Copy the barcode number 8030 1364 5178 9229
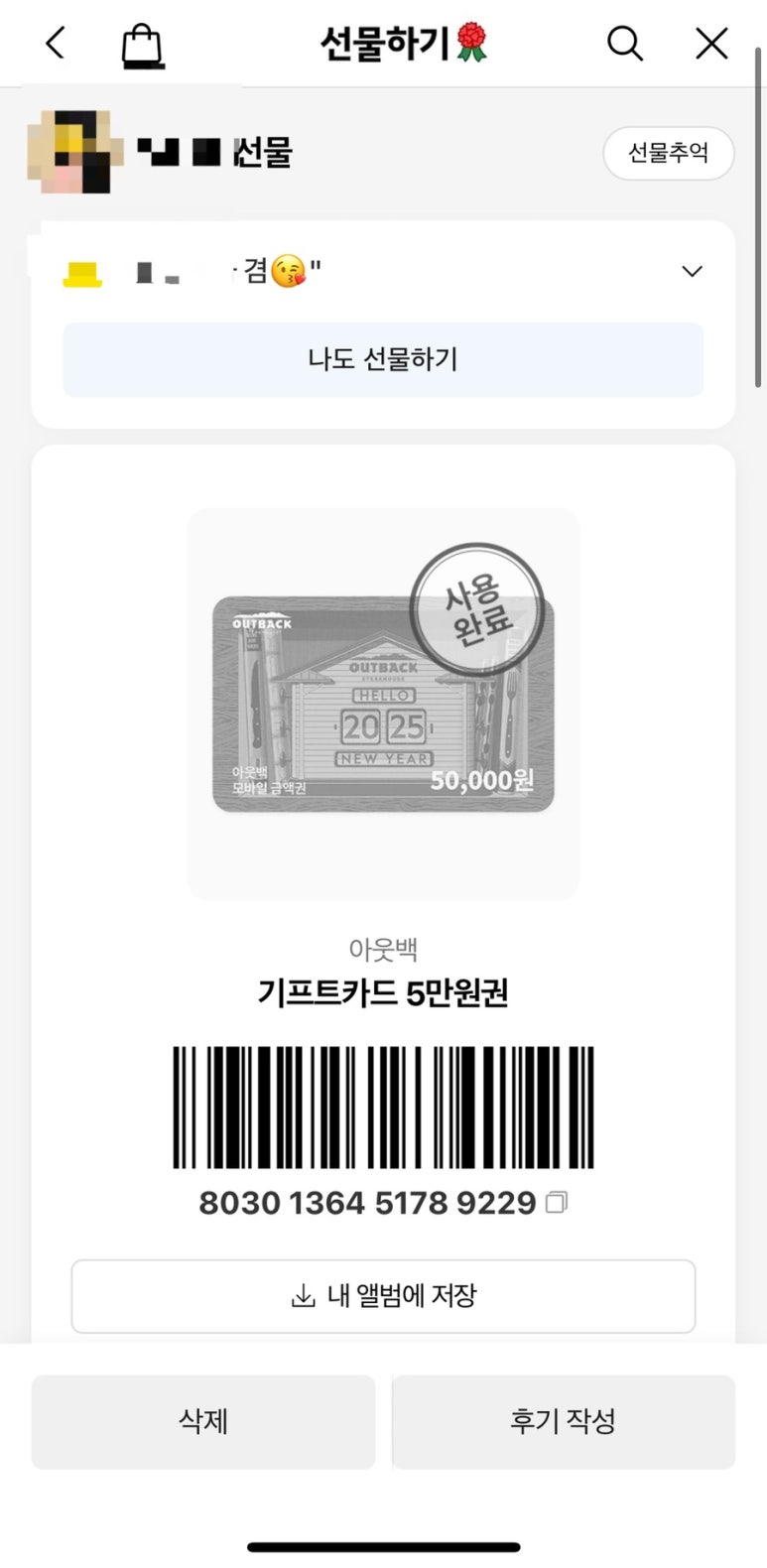Screen dimensions: 767x1568 click(558, 1203)
